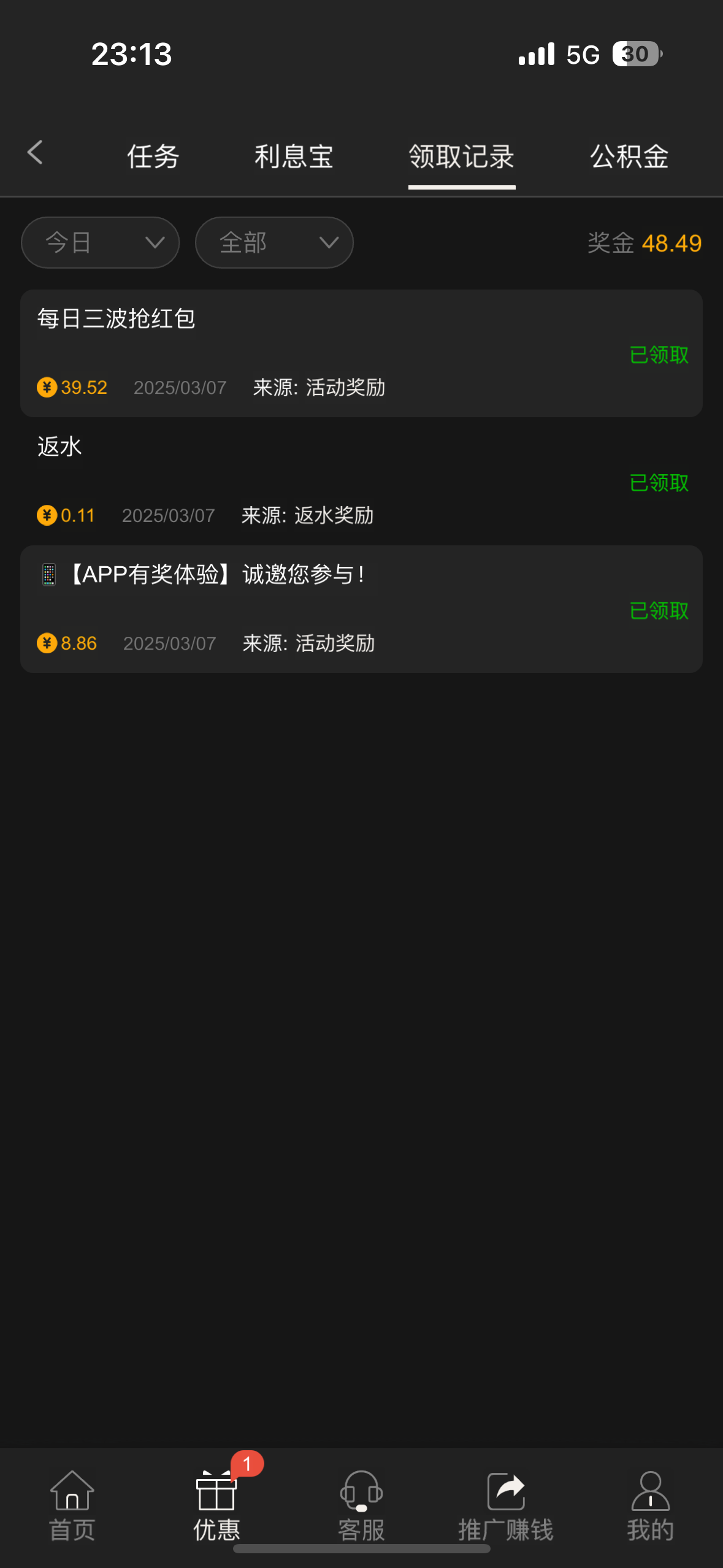Switch to the 任务 tab

(153, 156)
